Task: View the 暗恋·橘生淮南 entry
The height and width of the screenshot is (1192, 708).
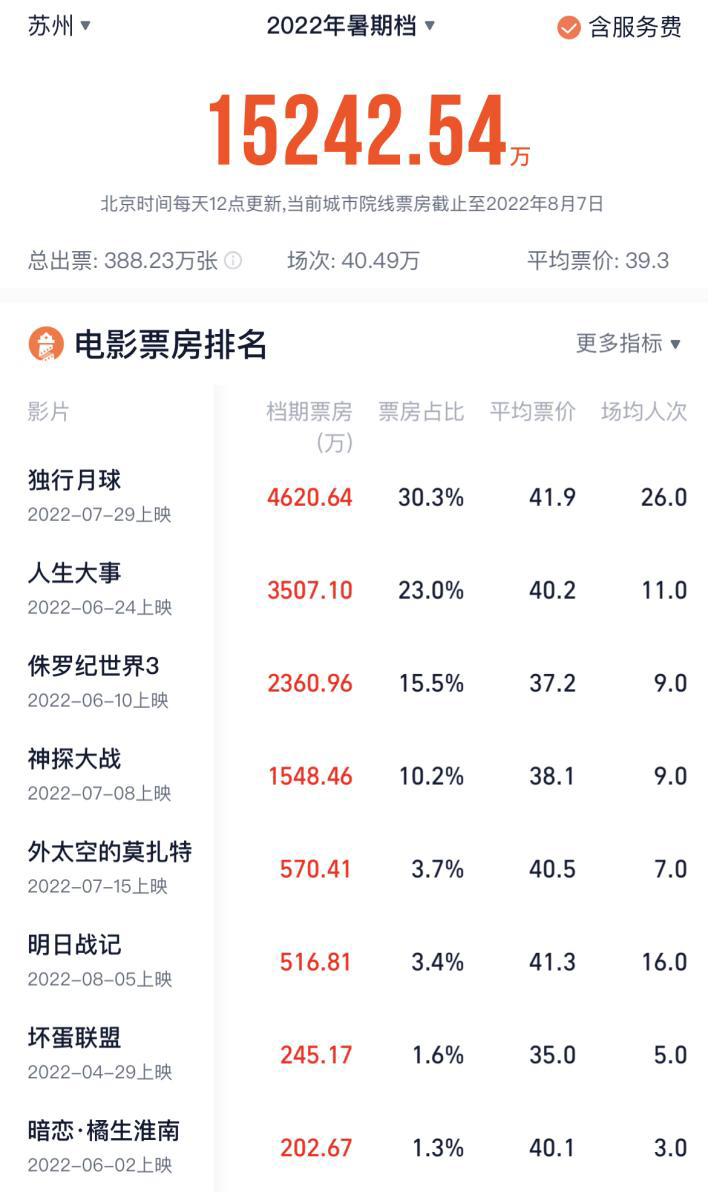Action: pos(354,1147)
